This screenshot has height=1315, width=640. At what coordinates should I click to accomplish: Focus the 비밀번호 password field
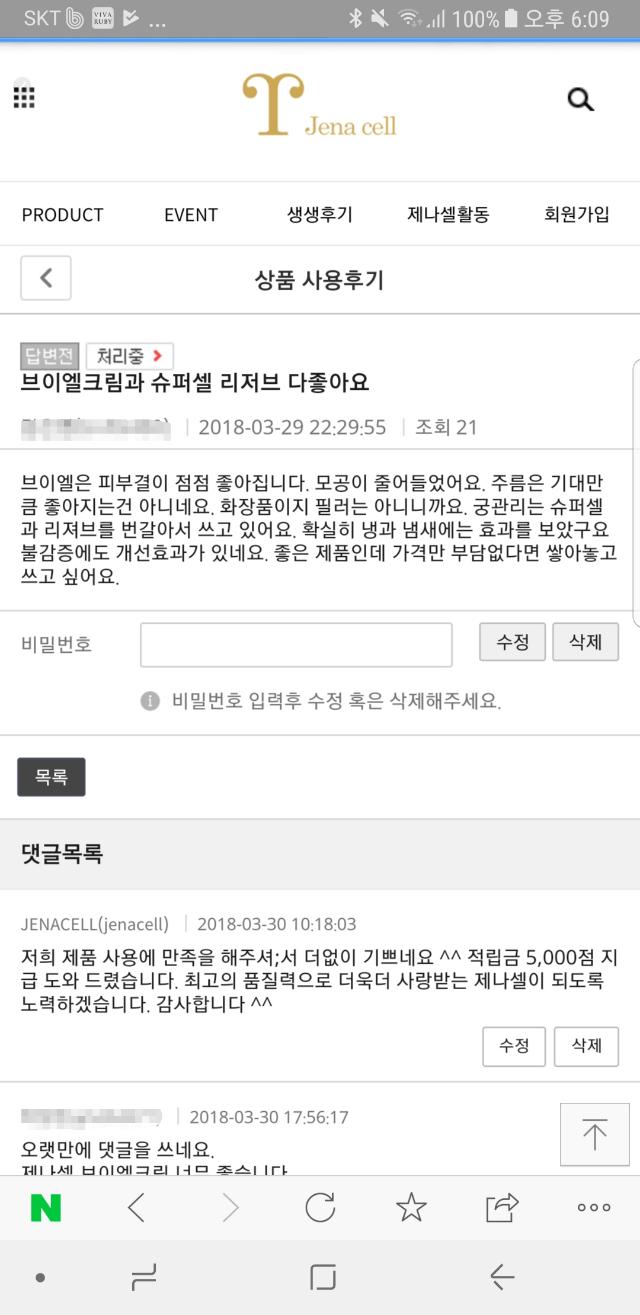pos(296,645)
